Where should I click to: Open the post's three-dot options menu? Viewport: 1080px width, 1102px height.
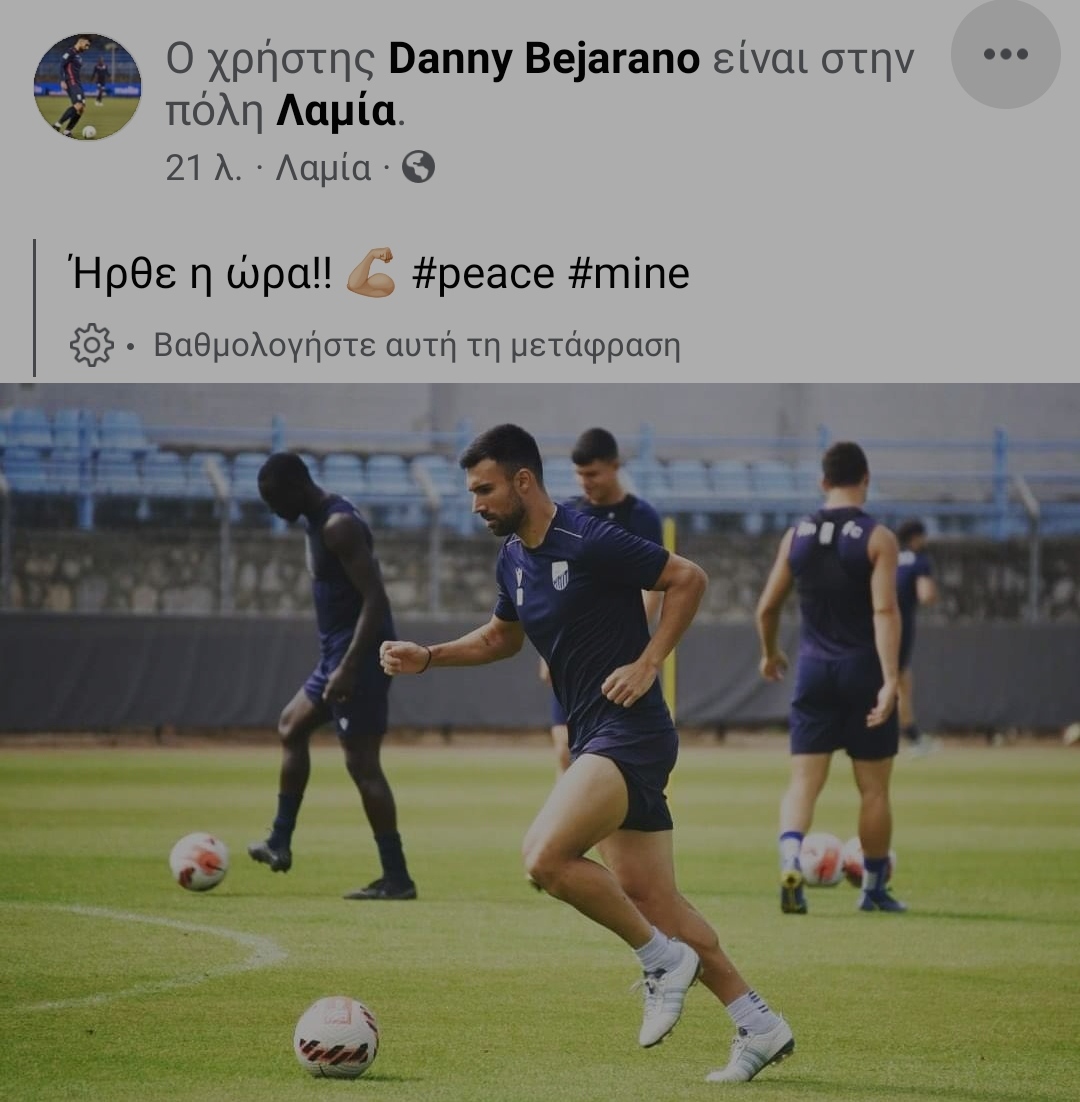[1005, 55]
